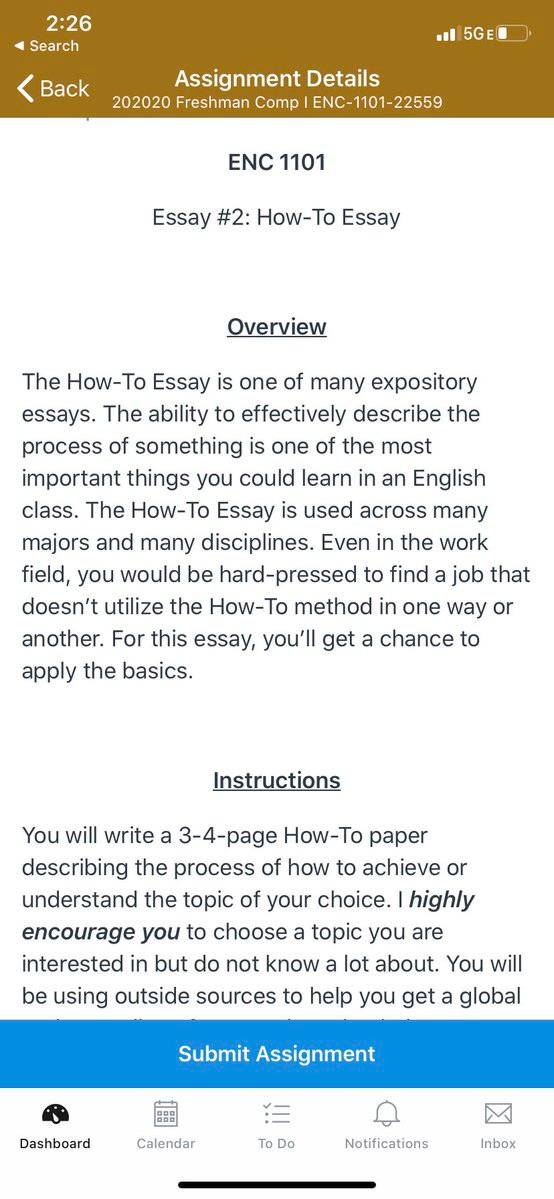Go to the To Do tab
This screenshot has width=554, height=1199.
(276, 1125)
